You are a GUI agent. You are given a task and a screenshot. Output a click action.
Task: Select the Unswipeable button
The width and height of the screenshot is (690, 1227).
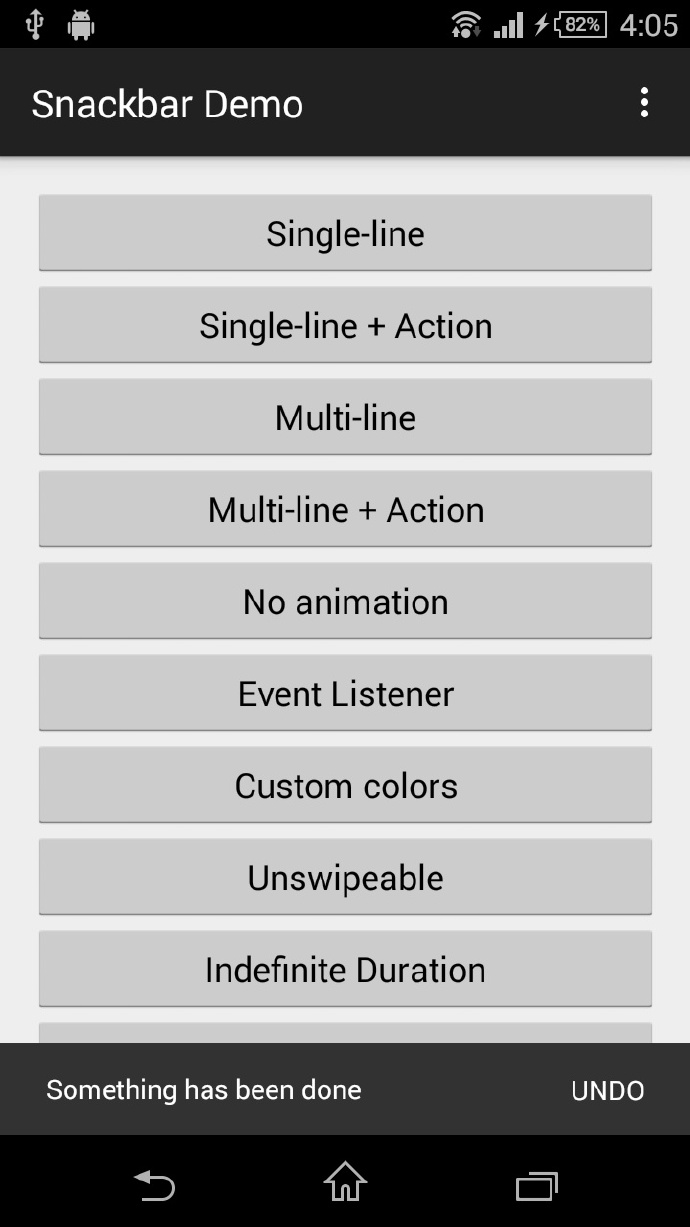coord(345,877)
